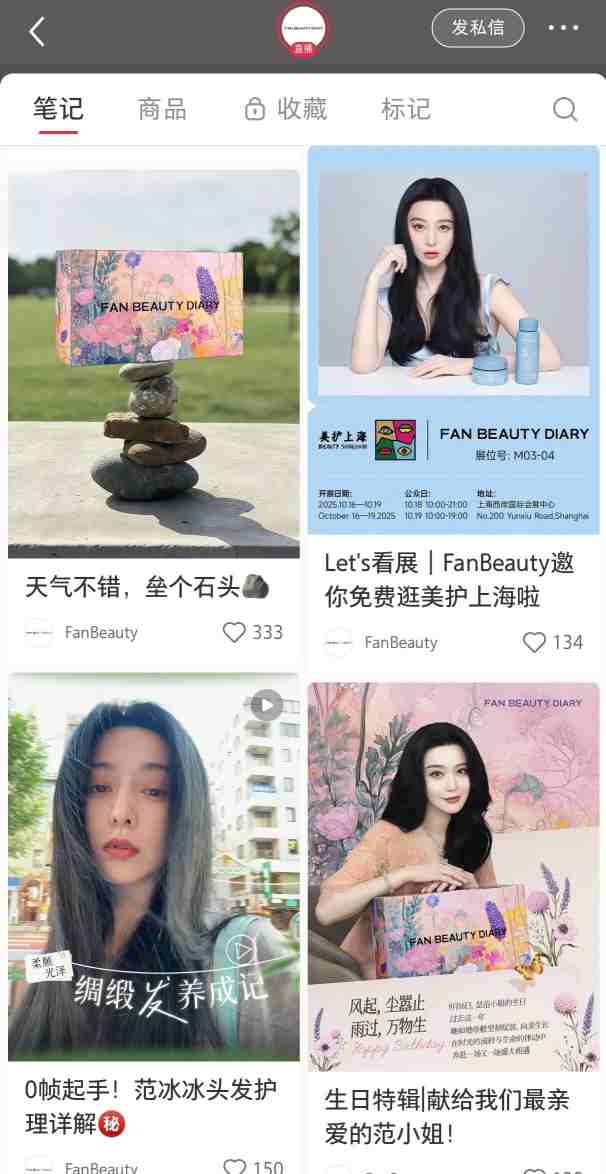Open the Let's看展 美护上海 note
The width and height of the screenshot is (606, 1174).
(453, 340)
